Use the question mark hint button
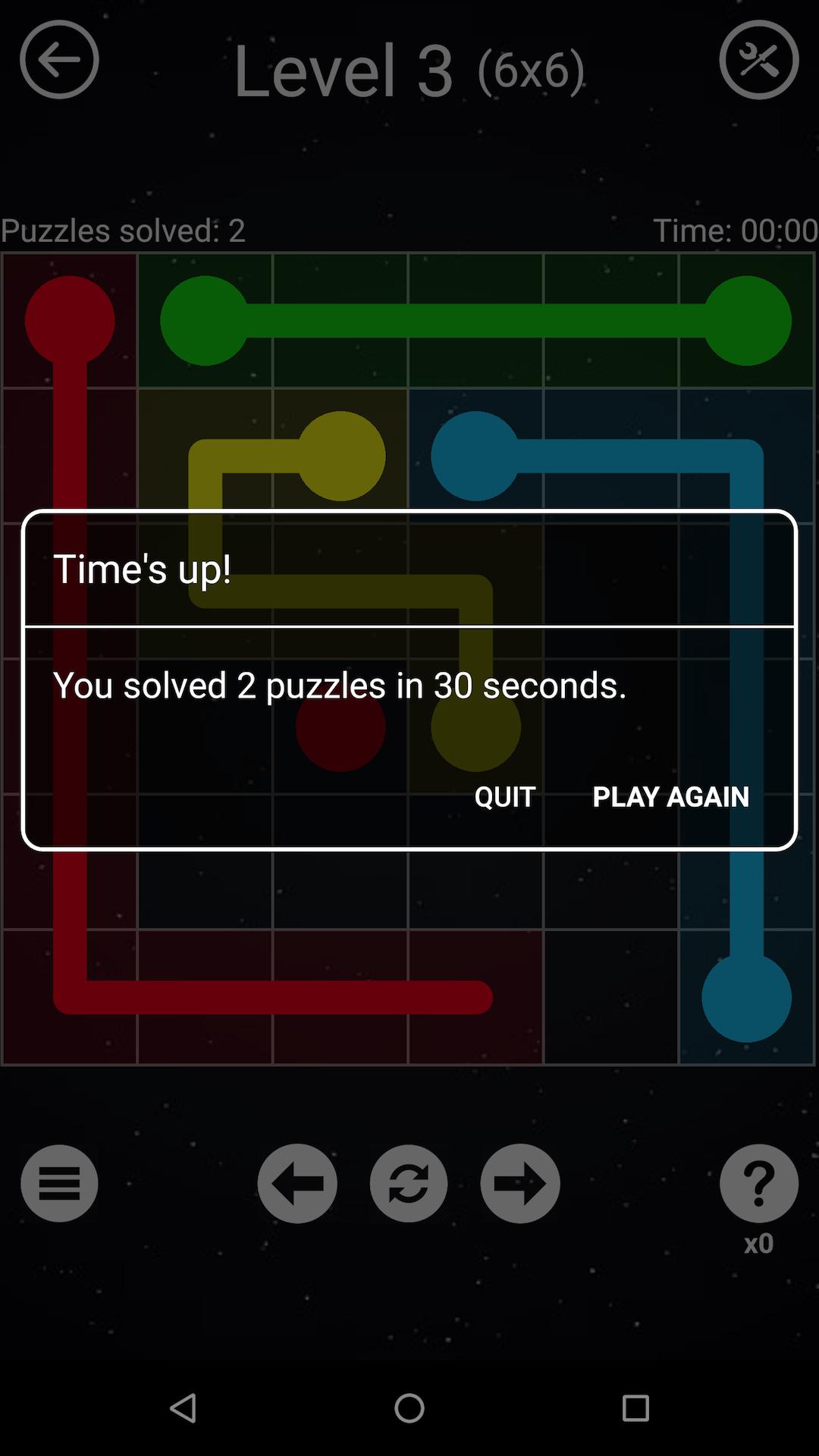This screenshot has width=819, height=1456. pos(759,1183)
